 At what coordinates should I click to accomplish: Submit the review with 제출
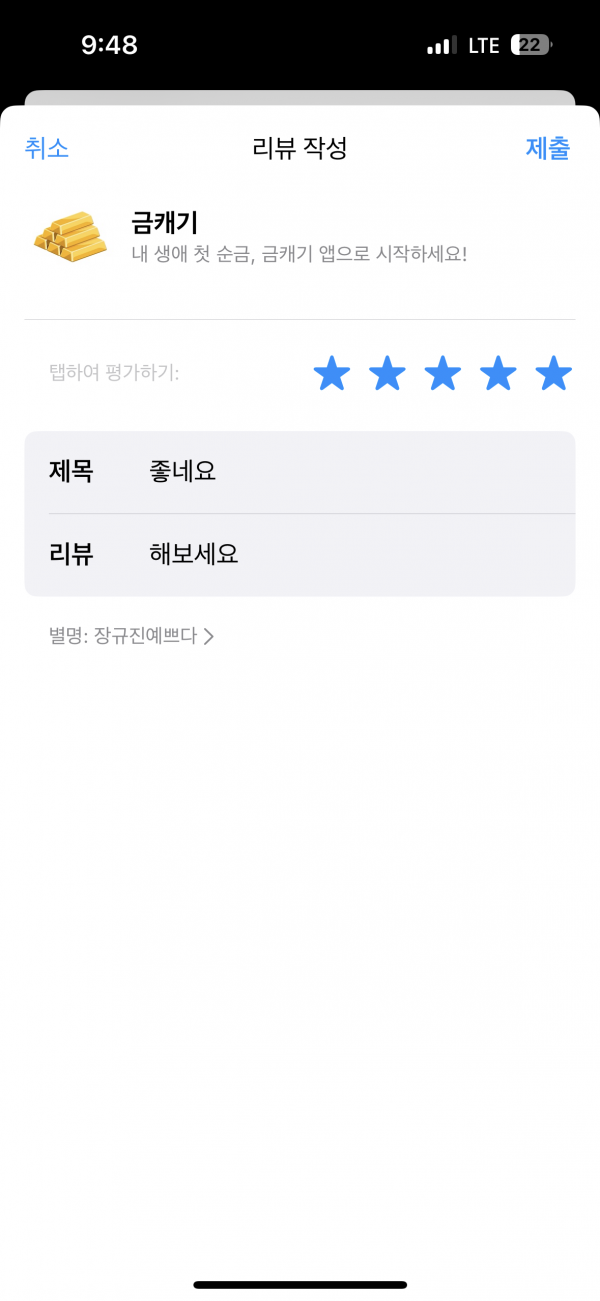(x=548, y=148)
